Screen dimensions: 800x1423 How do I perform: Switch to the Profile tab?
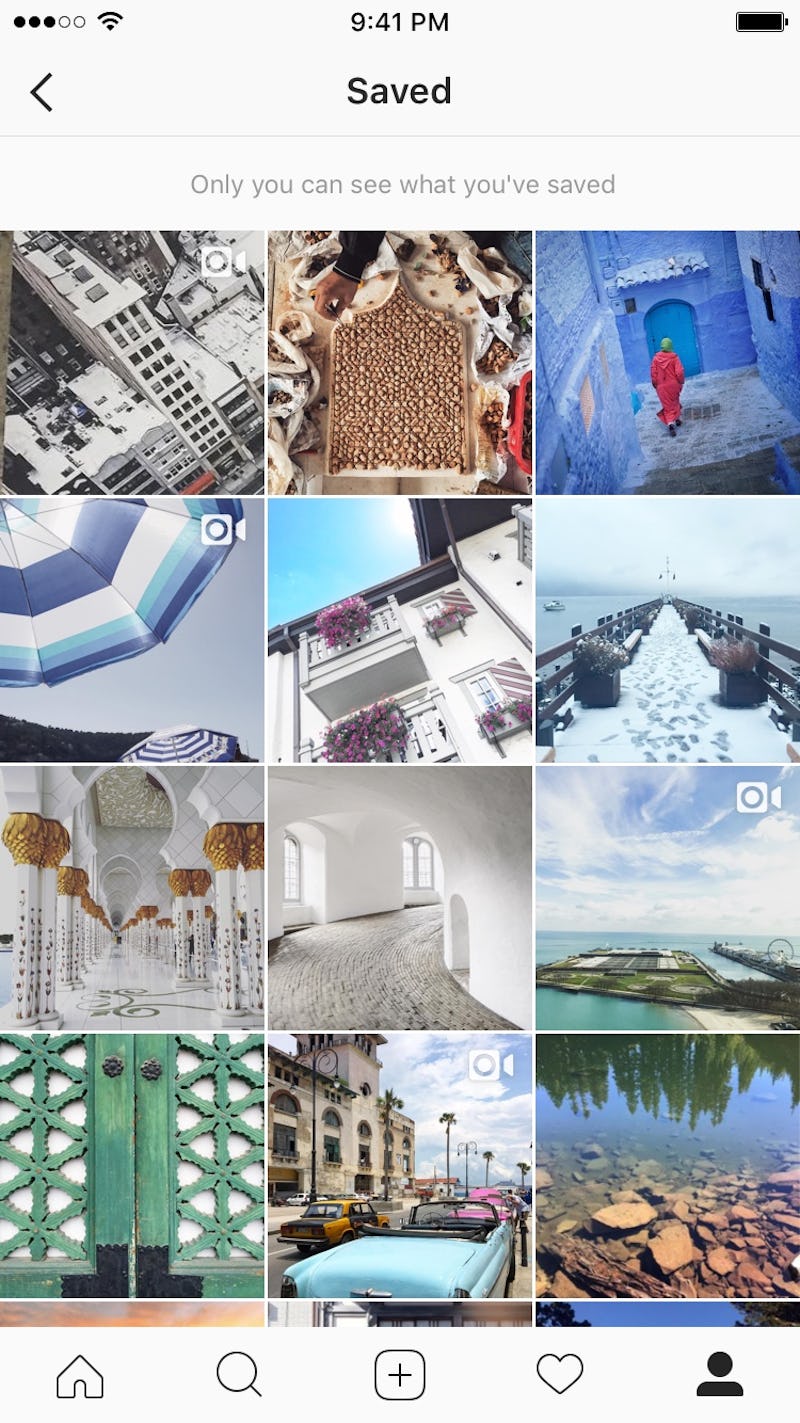(x=720, y=1375)
